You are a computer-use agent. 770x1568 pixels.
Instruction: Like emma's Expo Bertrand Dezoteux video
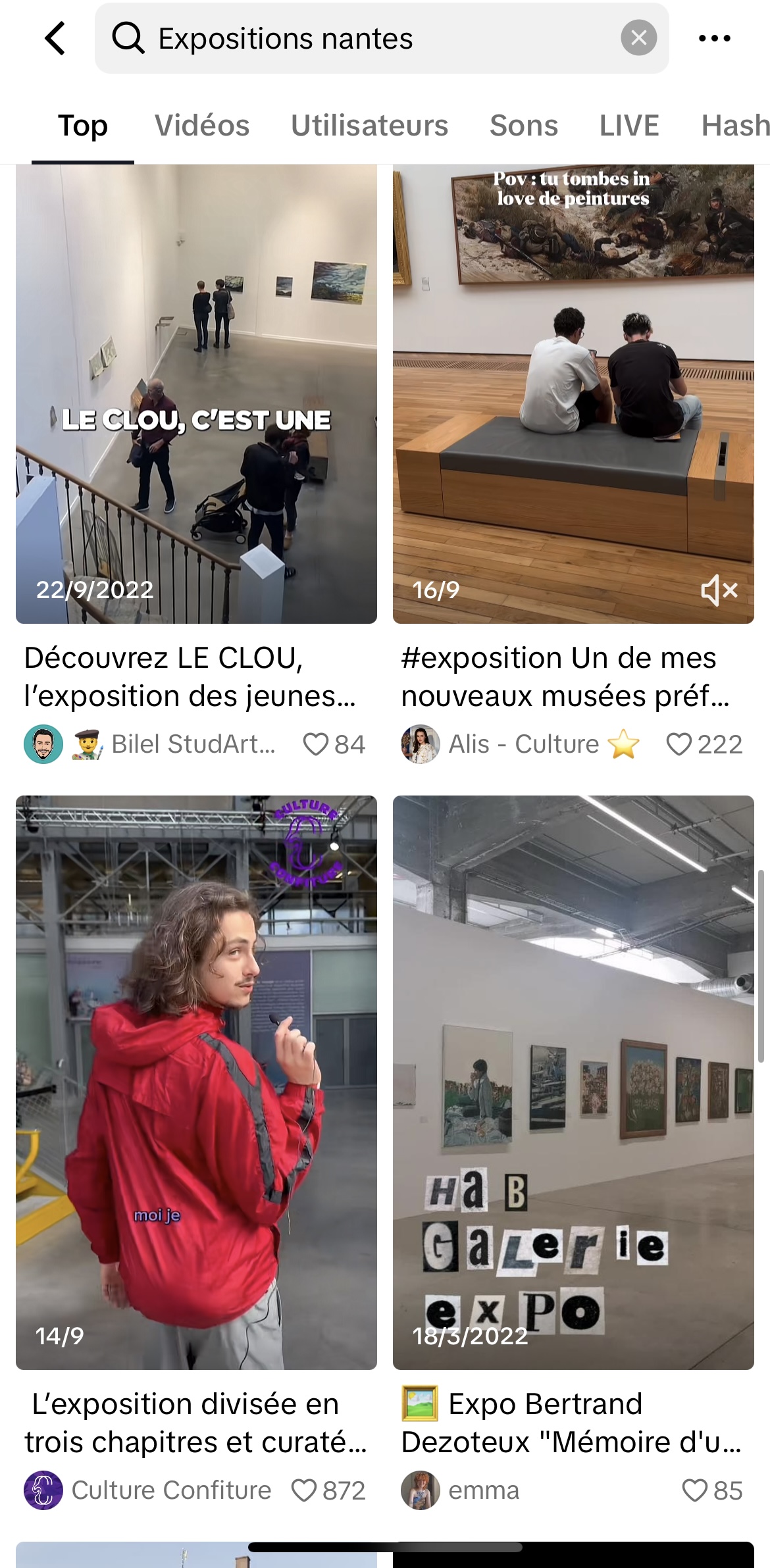694,1490
